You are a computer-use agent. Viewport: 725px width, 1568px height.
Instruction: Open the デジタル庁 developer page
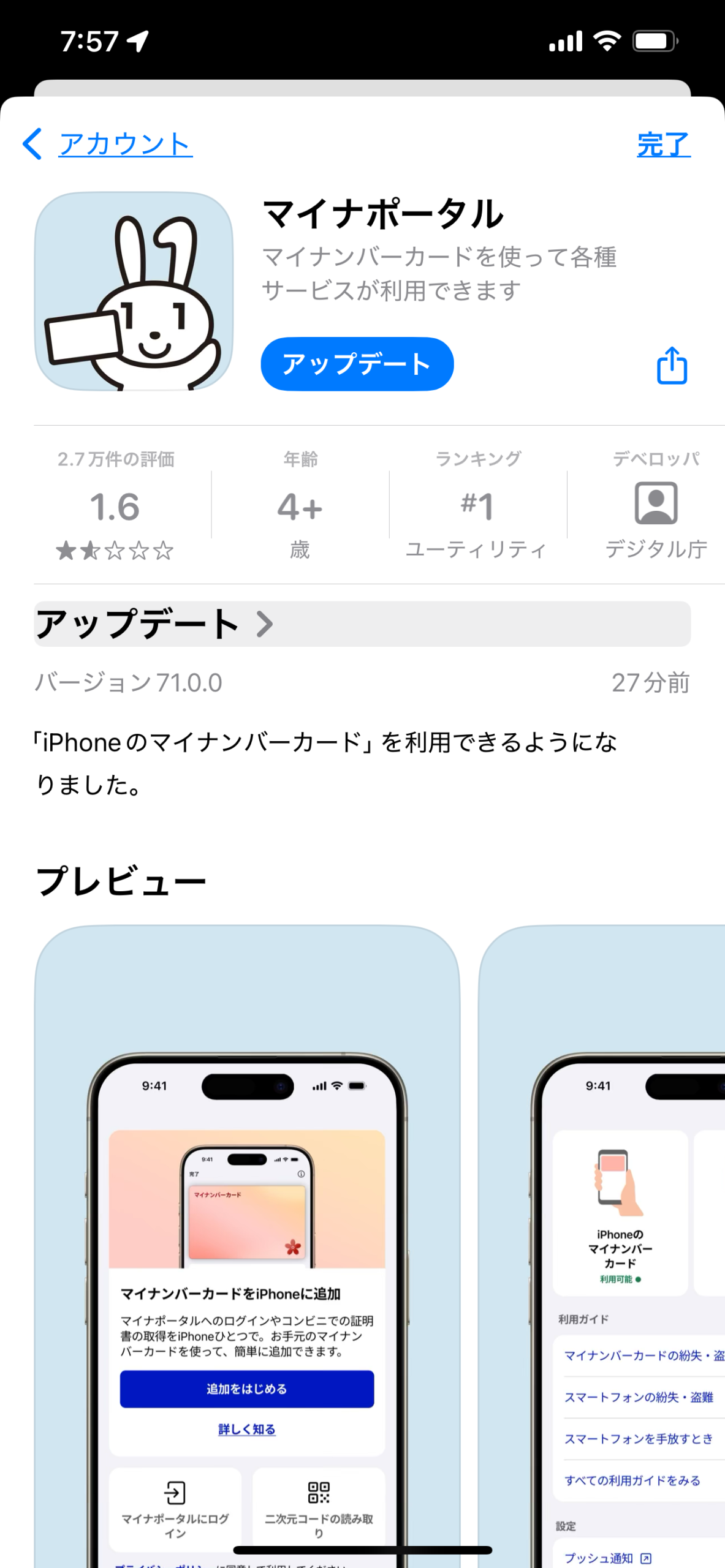[656, 507]
